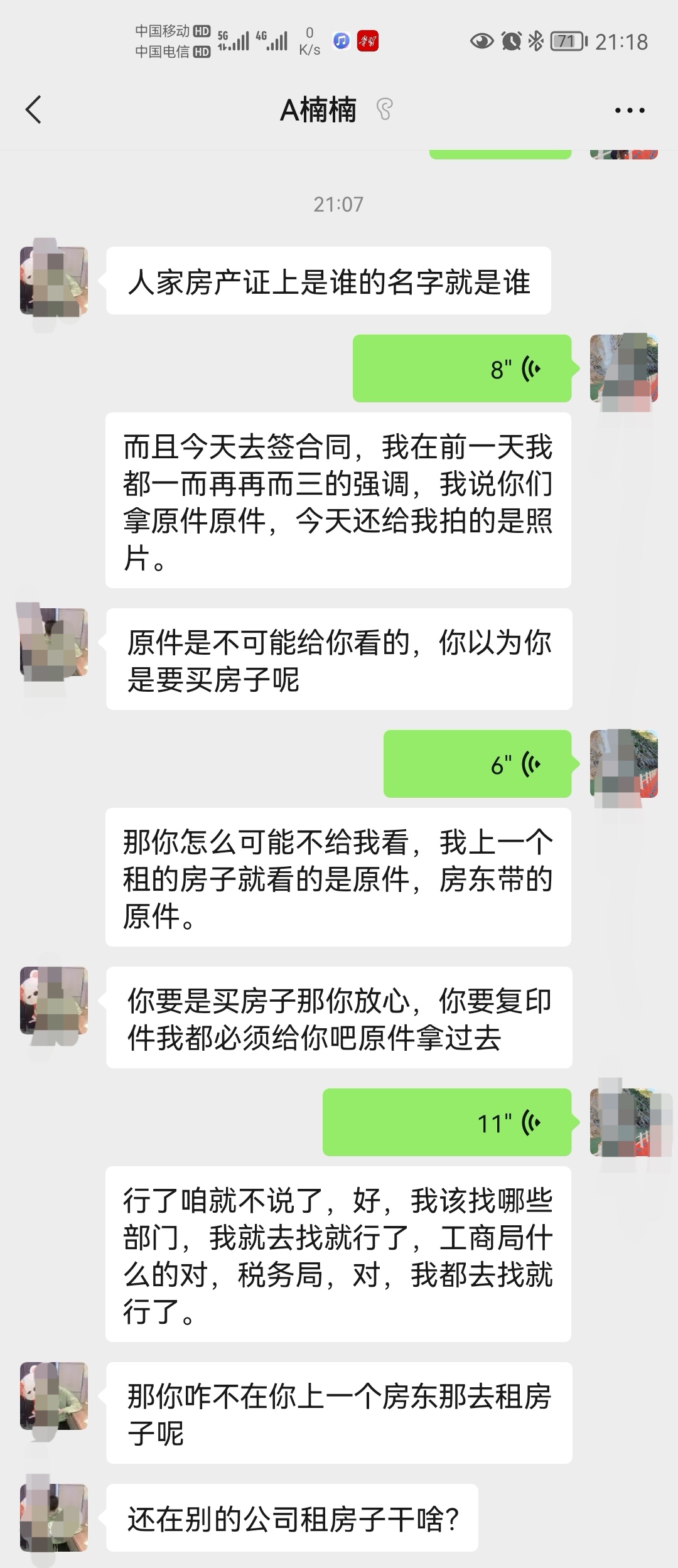Open my avatar beside the 11-second voice message
Image resolution: width=678 pixels, height=1568 pixels.
click(623, 1122)
